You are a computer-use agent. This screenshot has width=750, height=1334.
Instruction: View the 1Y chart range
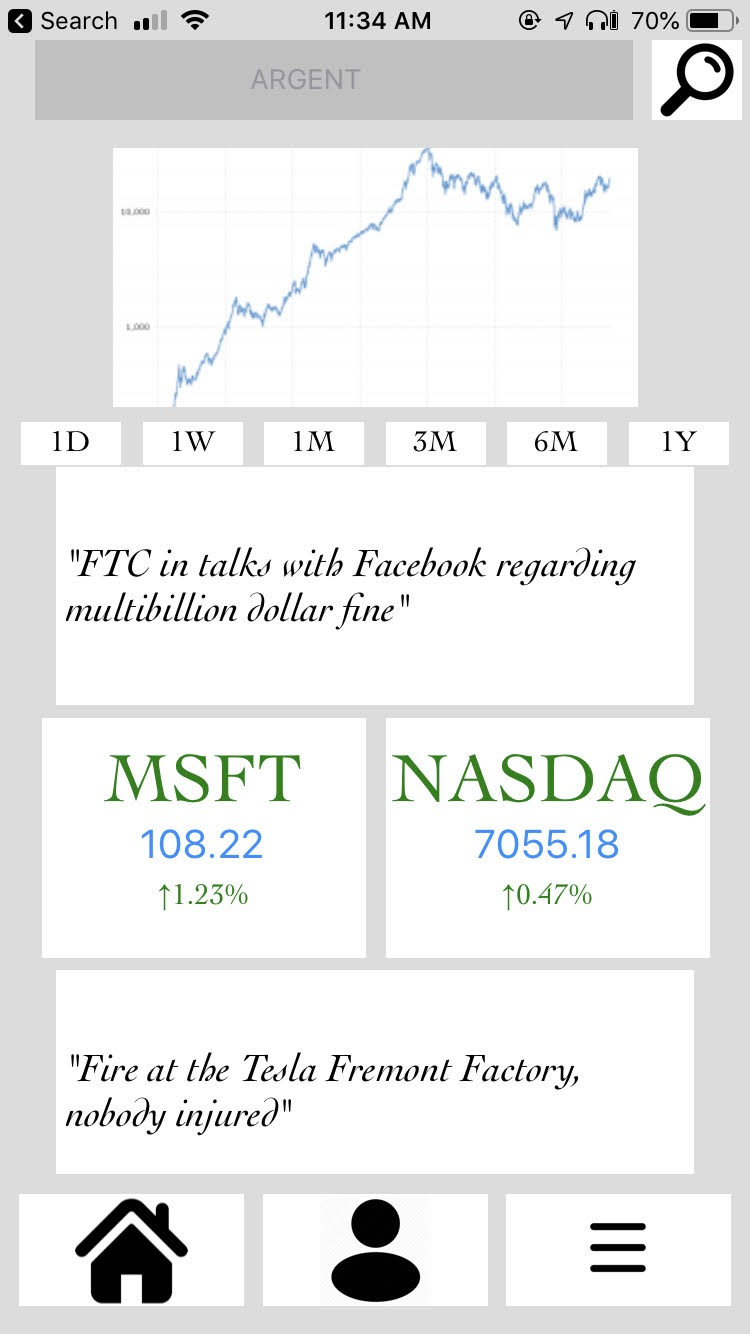pyautogui.click(x=678, y=442)
